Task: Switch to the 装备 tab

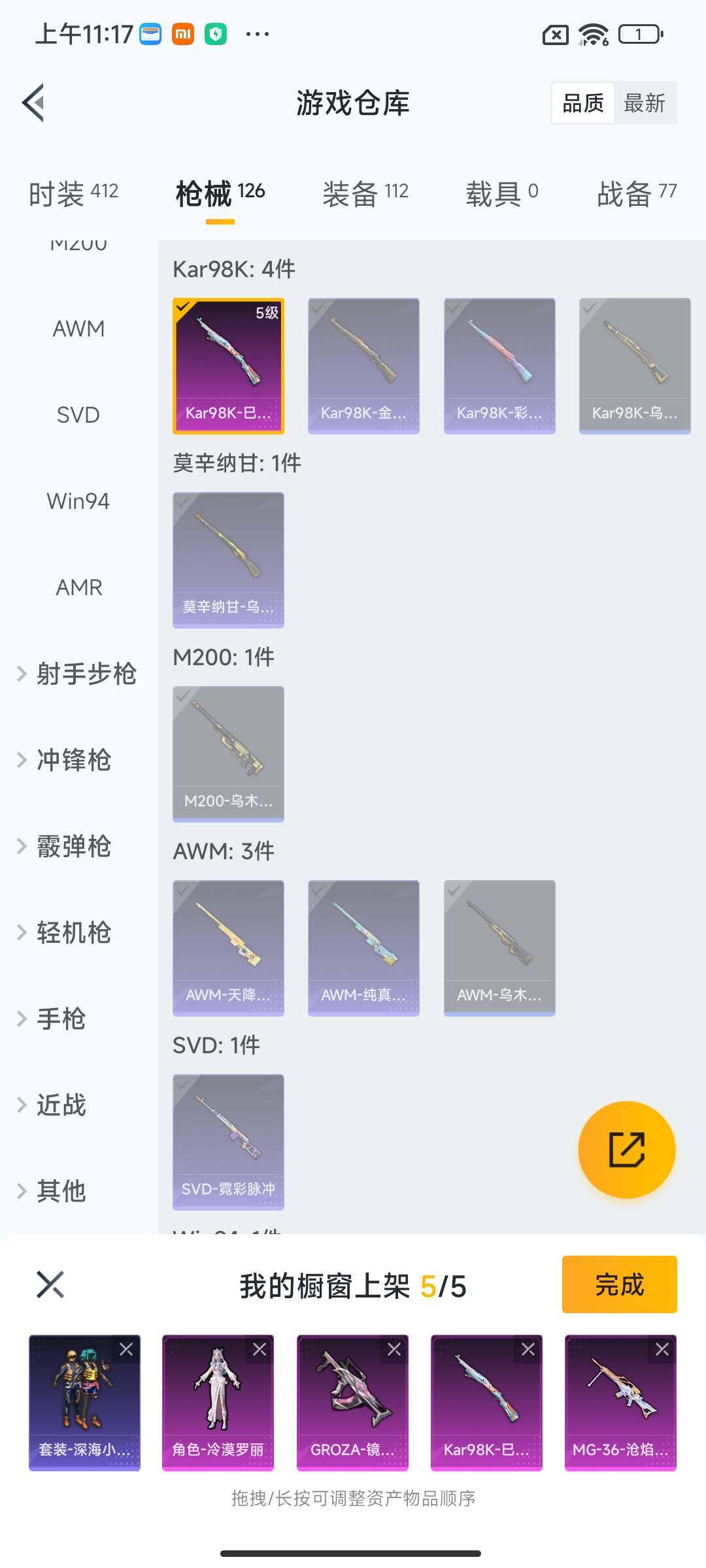Action: [x=365, y=193]
